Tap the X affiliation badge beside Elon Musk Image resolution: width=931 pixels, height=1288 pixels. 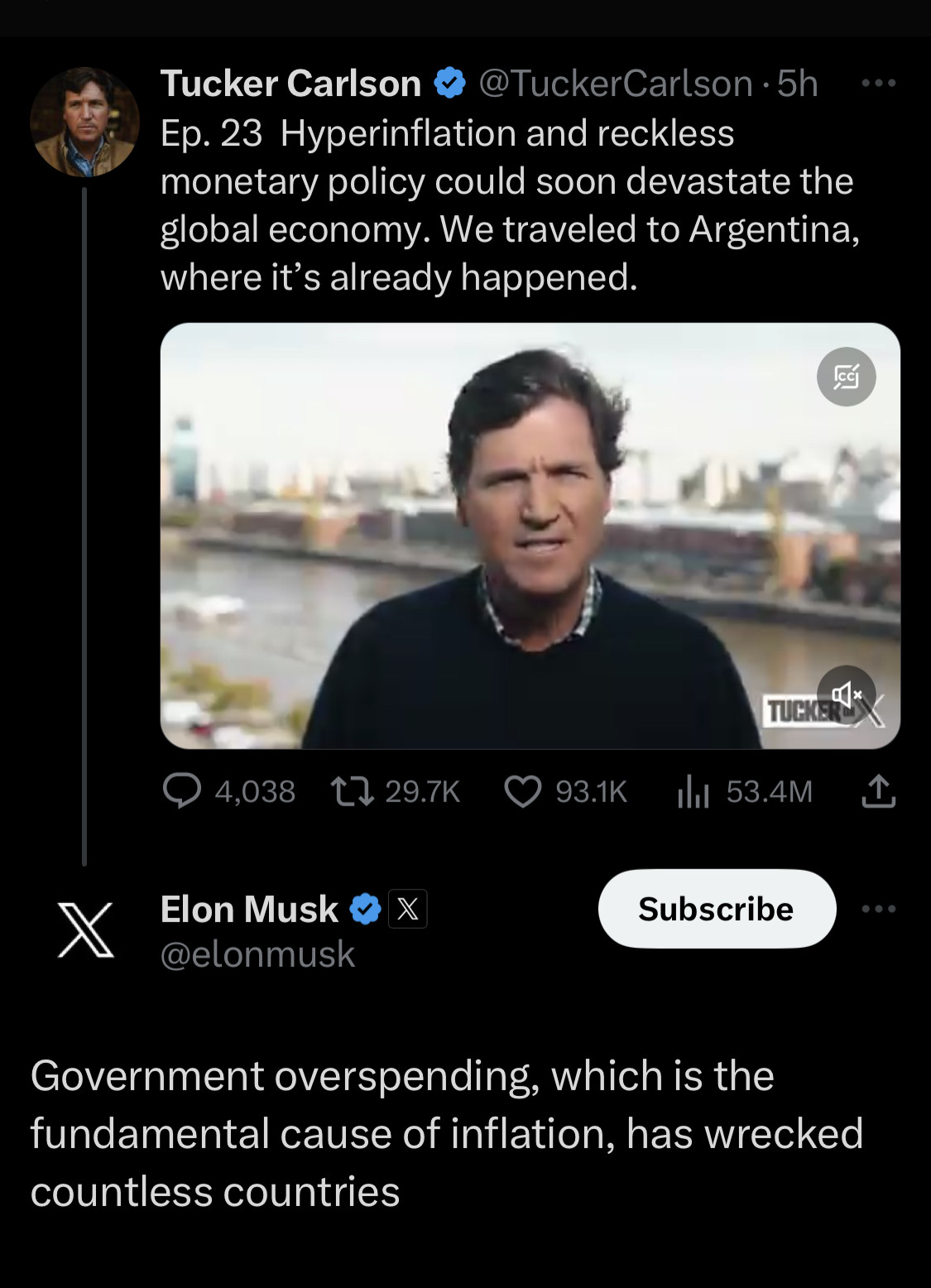coord(408,909)
